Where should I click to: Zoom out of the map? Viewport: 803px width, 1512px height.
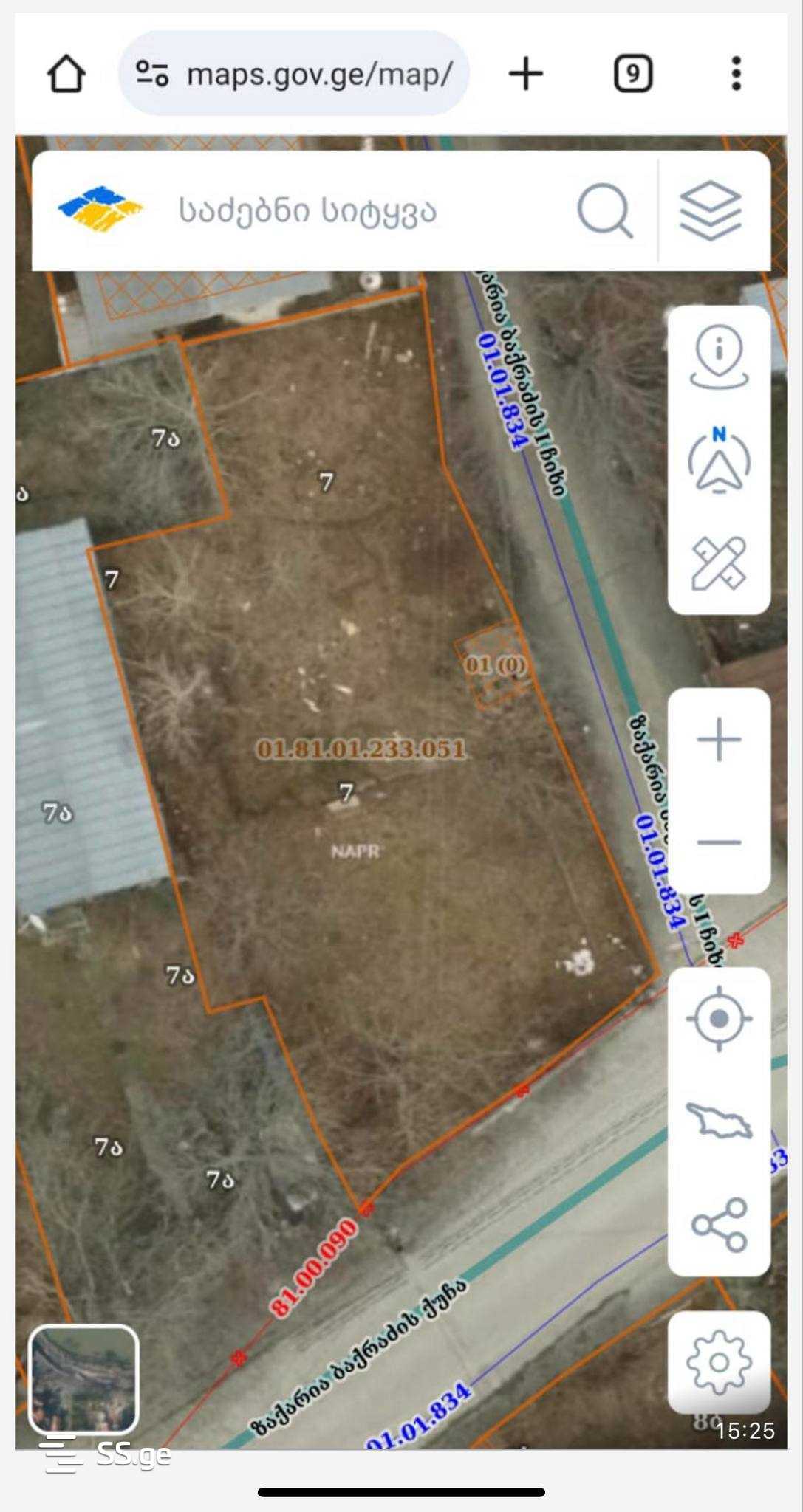[719, 842]
